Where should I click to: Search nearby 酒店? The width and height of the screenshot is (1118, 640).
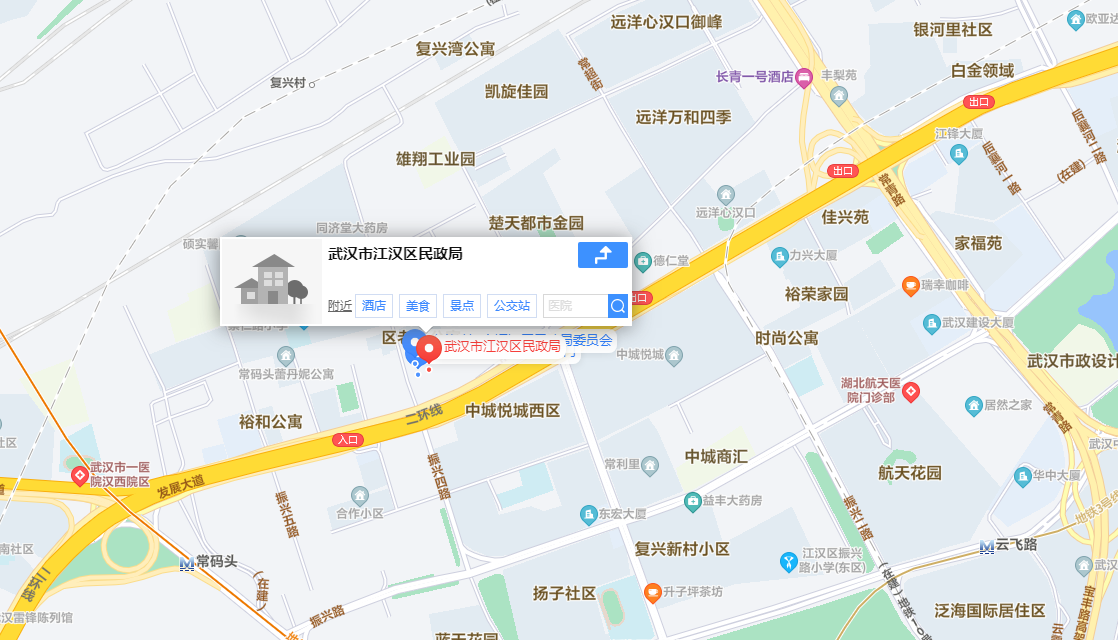pyautogui.click(x=374, y=306)
